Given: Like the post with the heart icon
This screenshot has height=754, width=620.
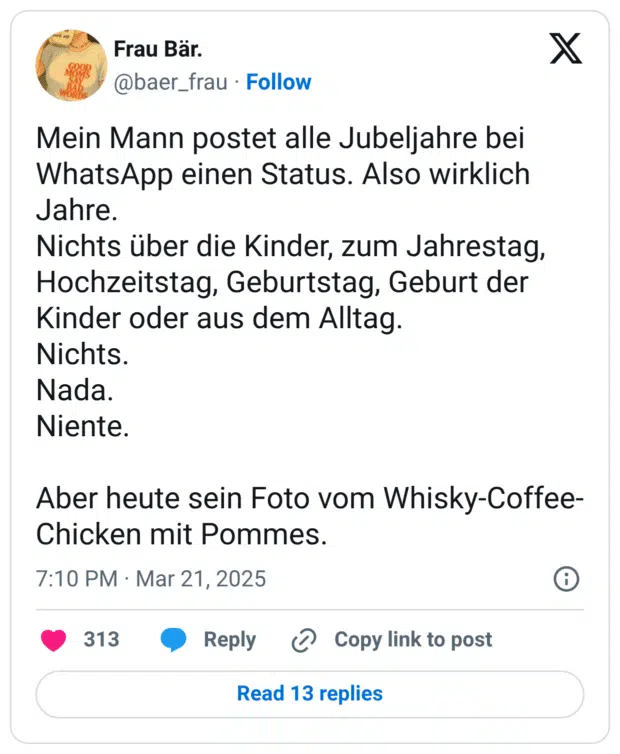Looking at the screenshot, I should (54, 640).
